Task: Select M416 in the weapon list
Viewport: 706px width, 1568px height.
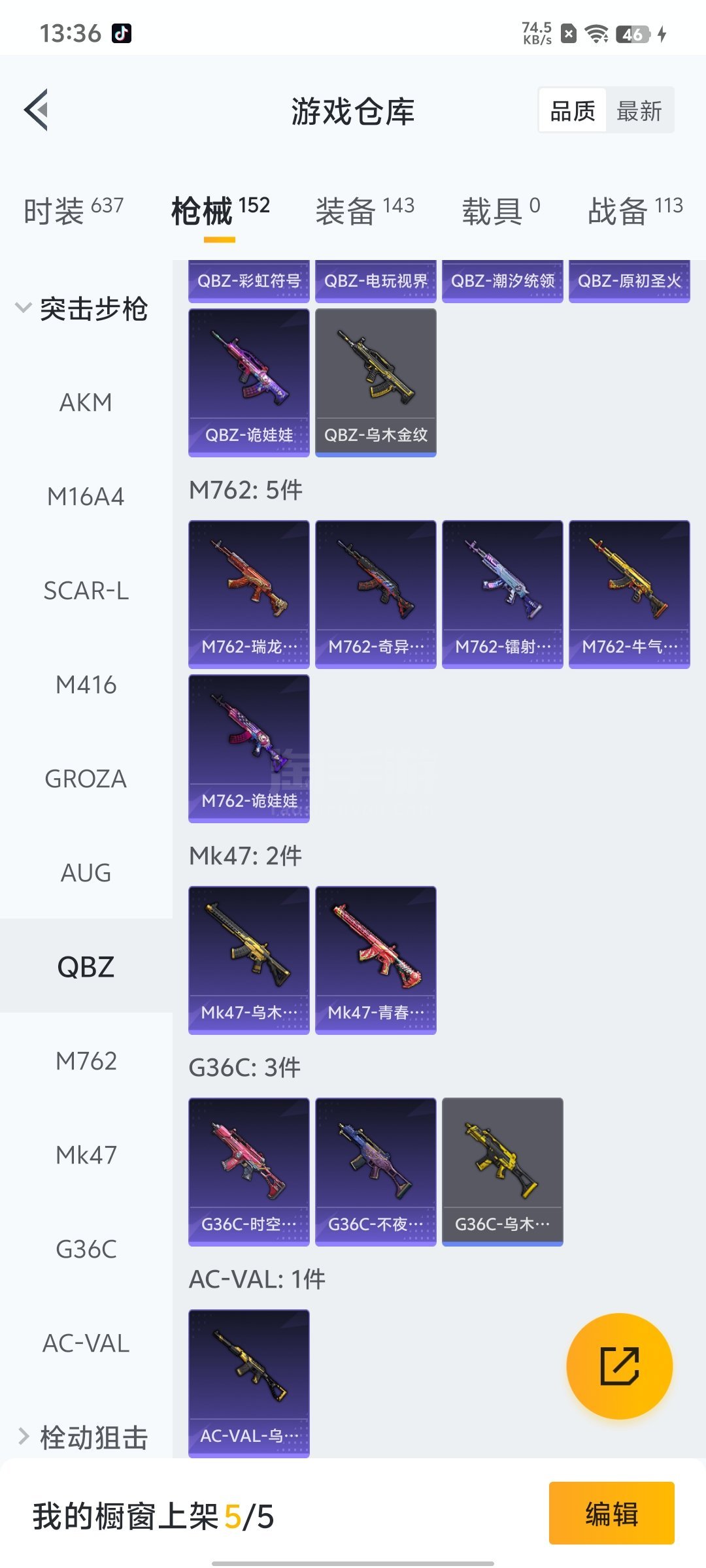Action: click(86, 685)
